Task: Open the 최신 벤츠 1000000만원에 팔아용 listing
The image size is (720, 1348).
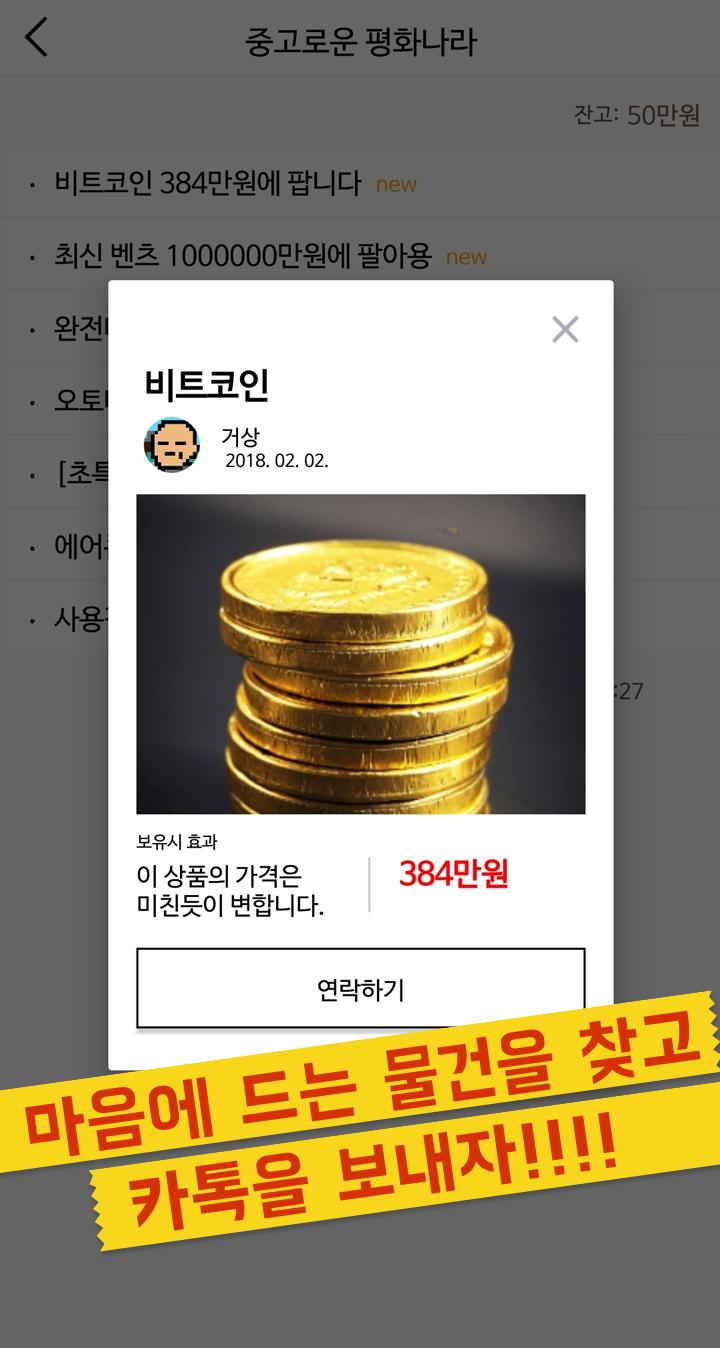Action: tap(360, 256)
